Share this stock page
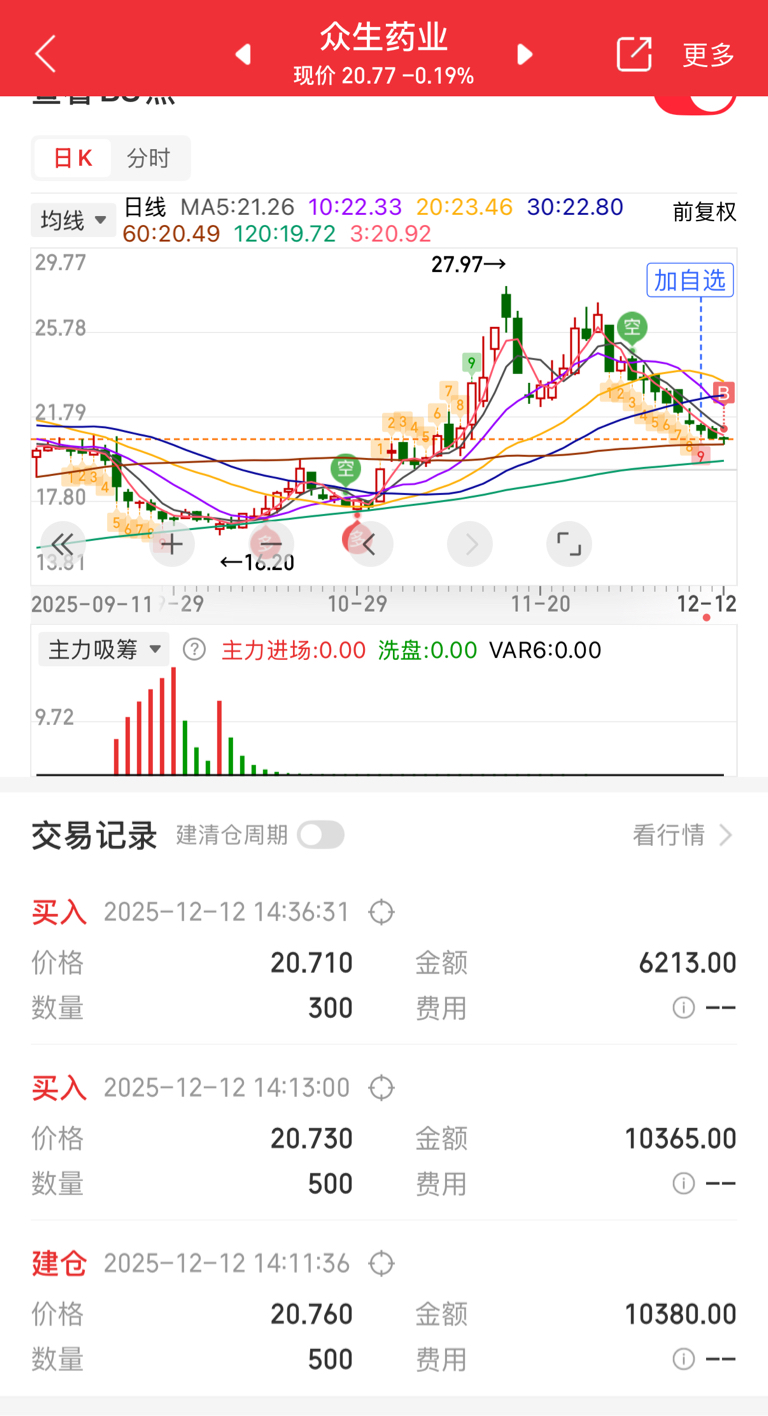 pyautogui.click(x=634, y=54)
